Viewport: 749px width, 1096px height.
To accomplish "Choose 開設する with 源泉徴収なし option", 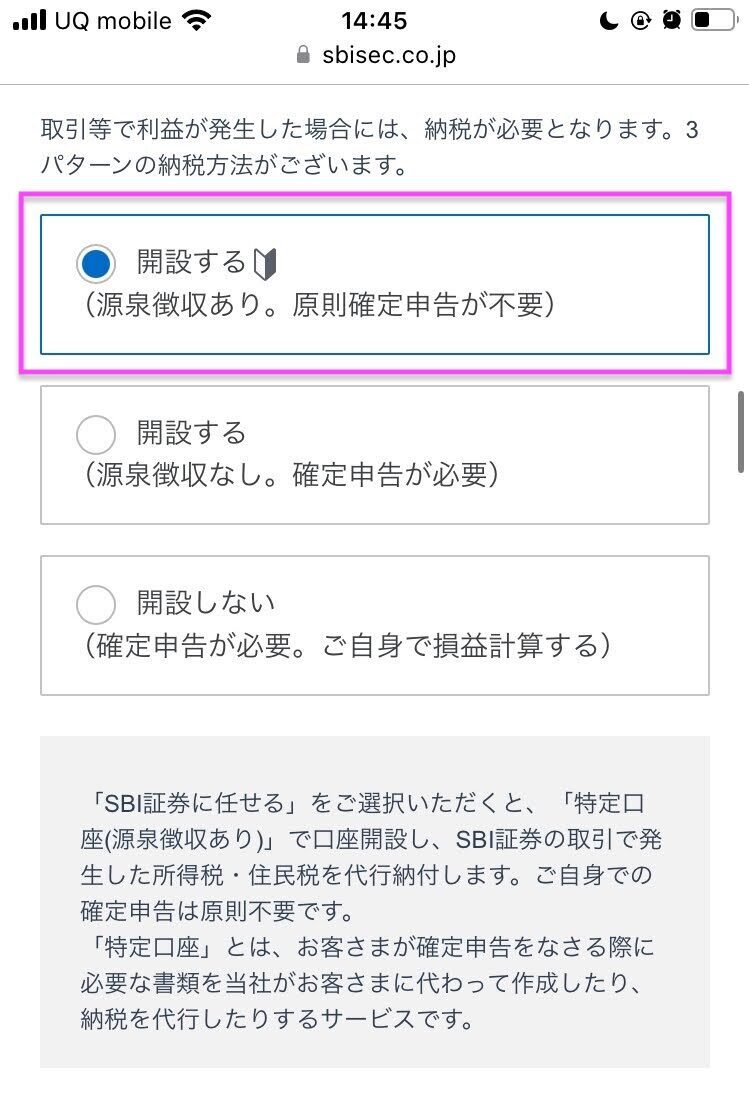I will [96, 434].
